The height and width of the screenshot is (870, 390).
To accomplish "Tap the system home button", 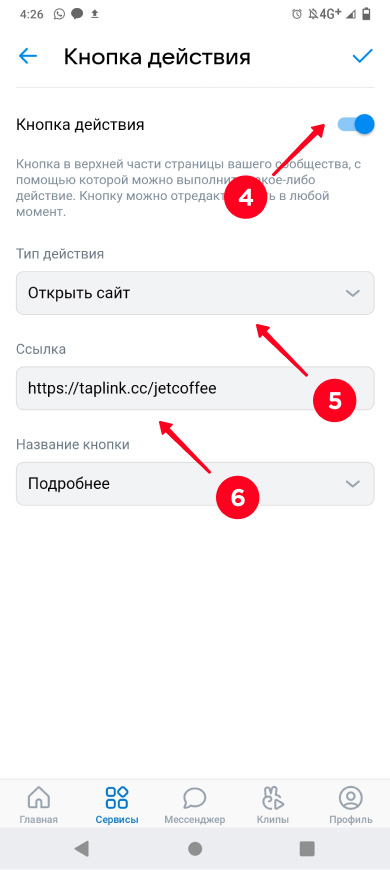I will click(x=195, y=848).
